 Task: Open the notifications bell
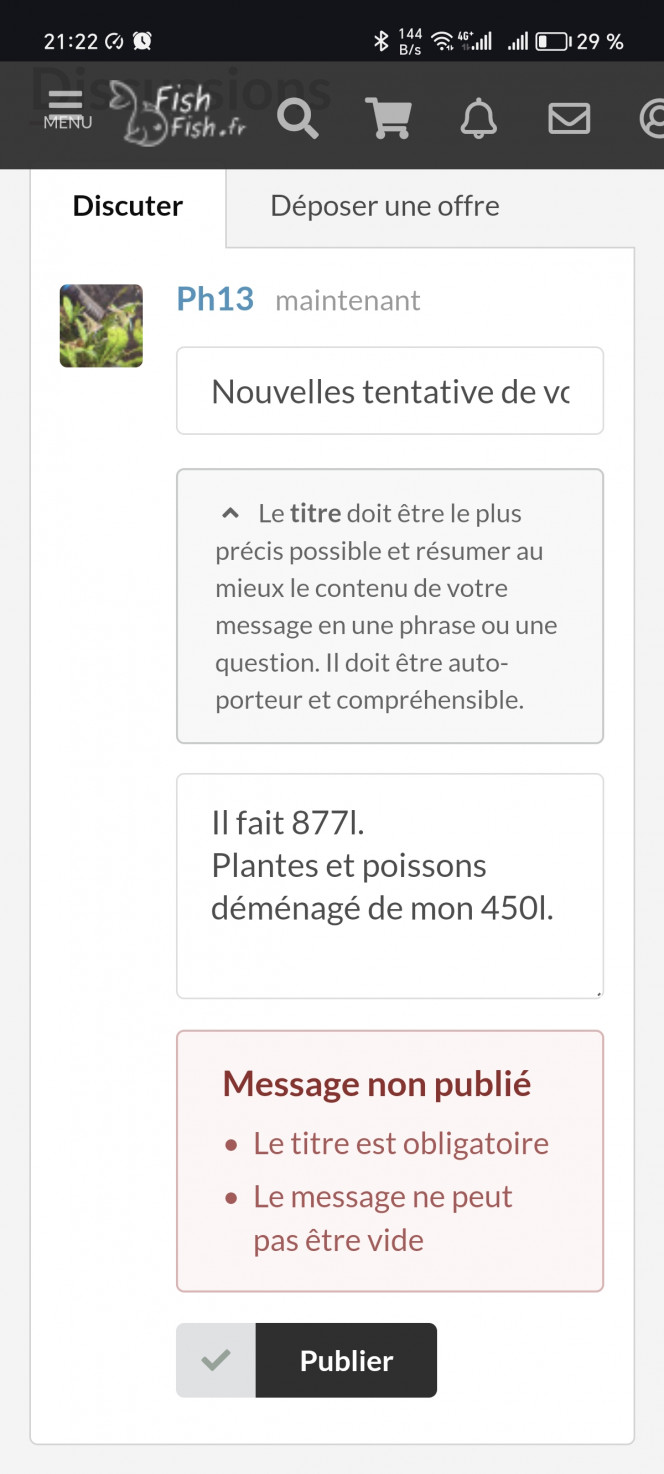(x=478, y=119)
